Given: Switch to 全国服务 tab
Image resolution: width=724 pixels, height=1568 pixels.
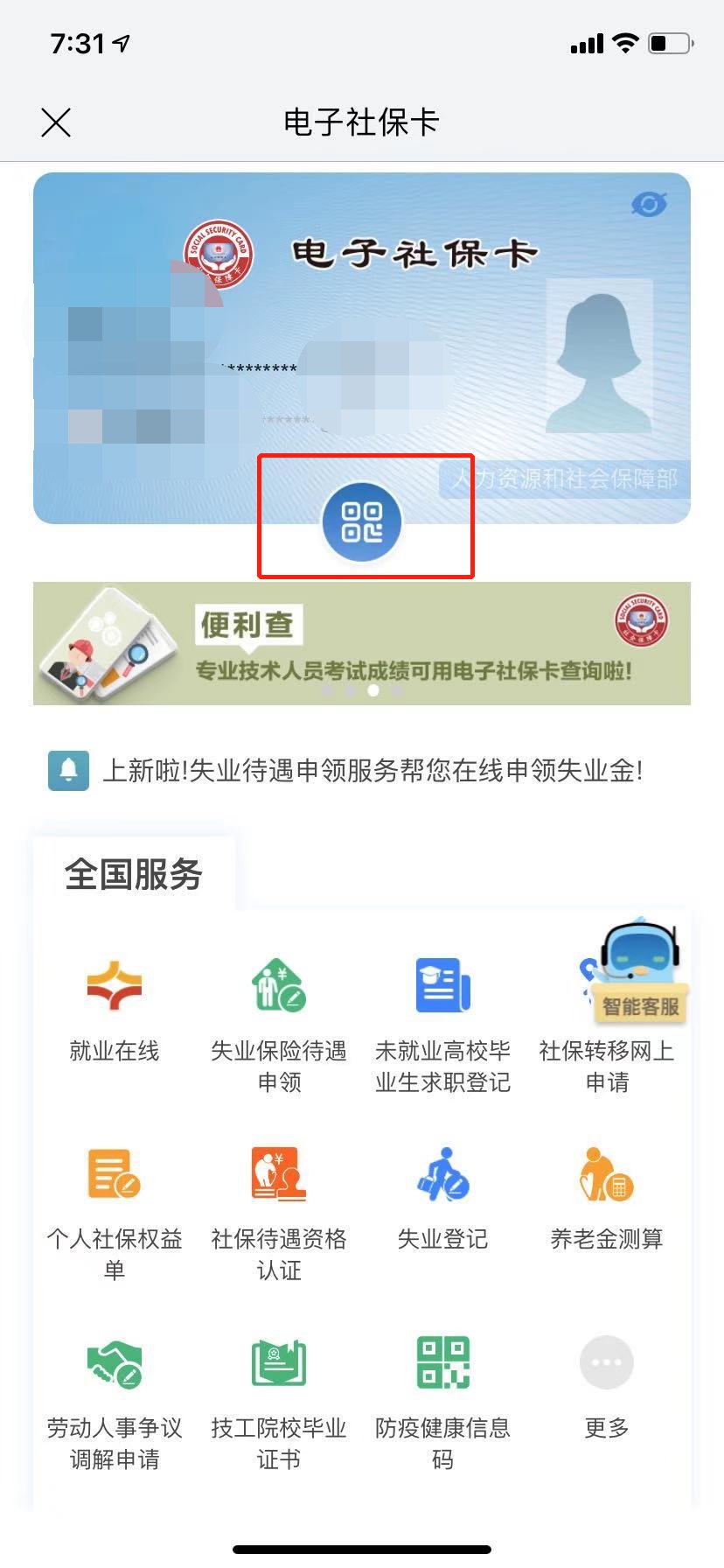Looking at the screenshot, I should (x=134, y=874).
